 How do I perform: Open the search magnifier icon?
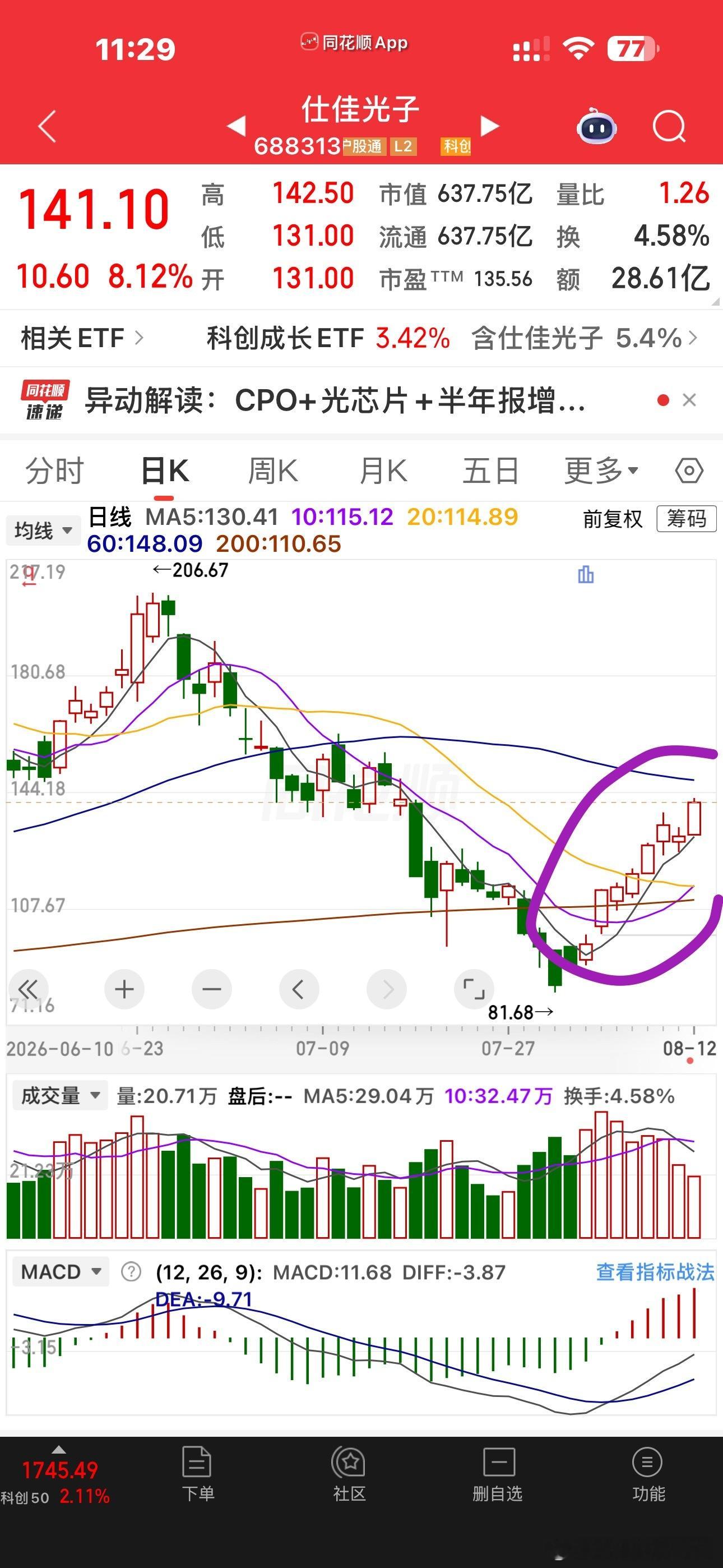tap(669, 126)
